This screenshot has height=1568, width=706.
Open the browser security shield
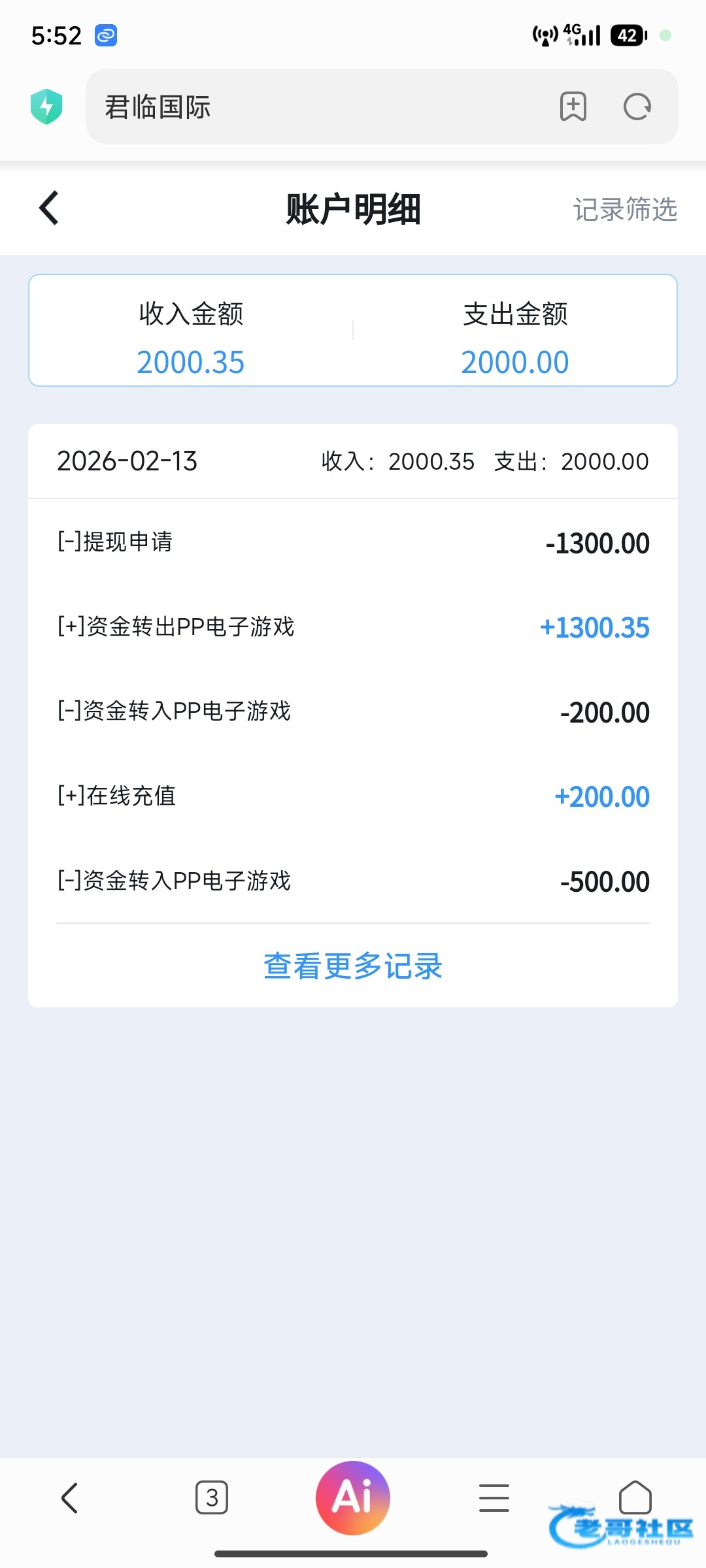pos(46,106)
